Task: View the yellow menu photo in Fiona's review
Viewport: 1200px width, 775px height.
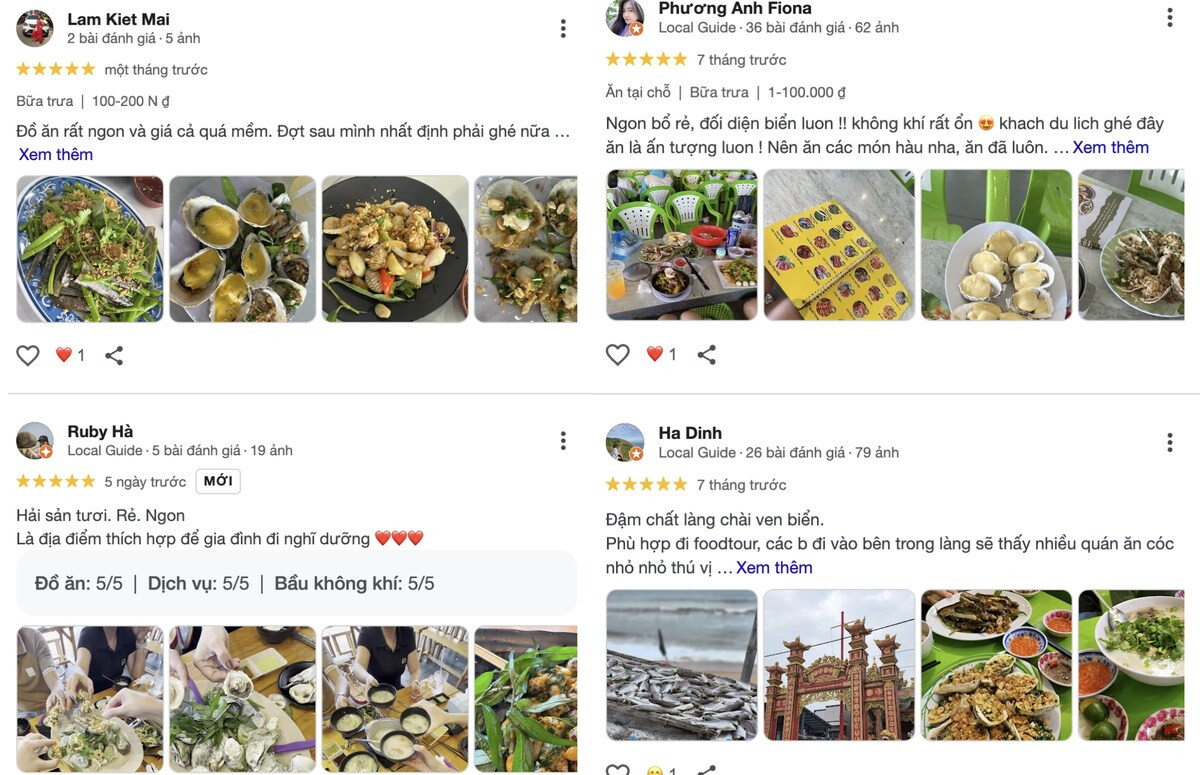Action: (839, 245)
